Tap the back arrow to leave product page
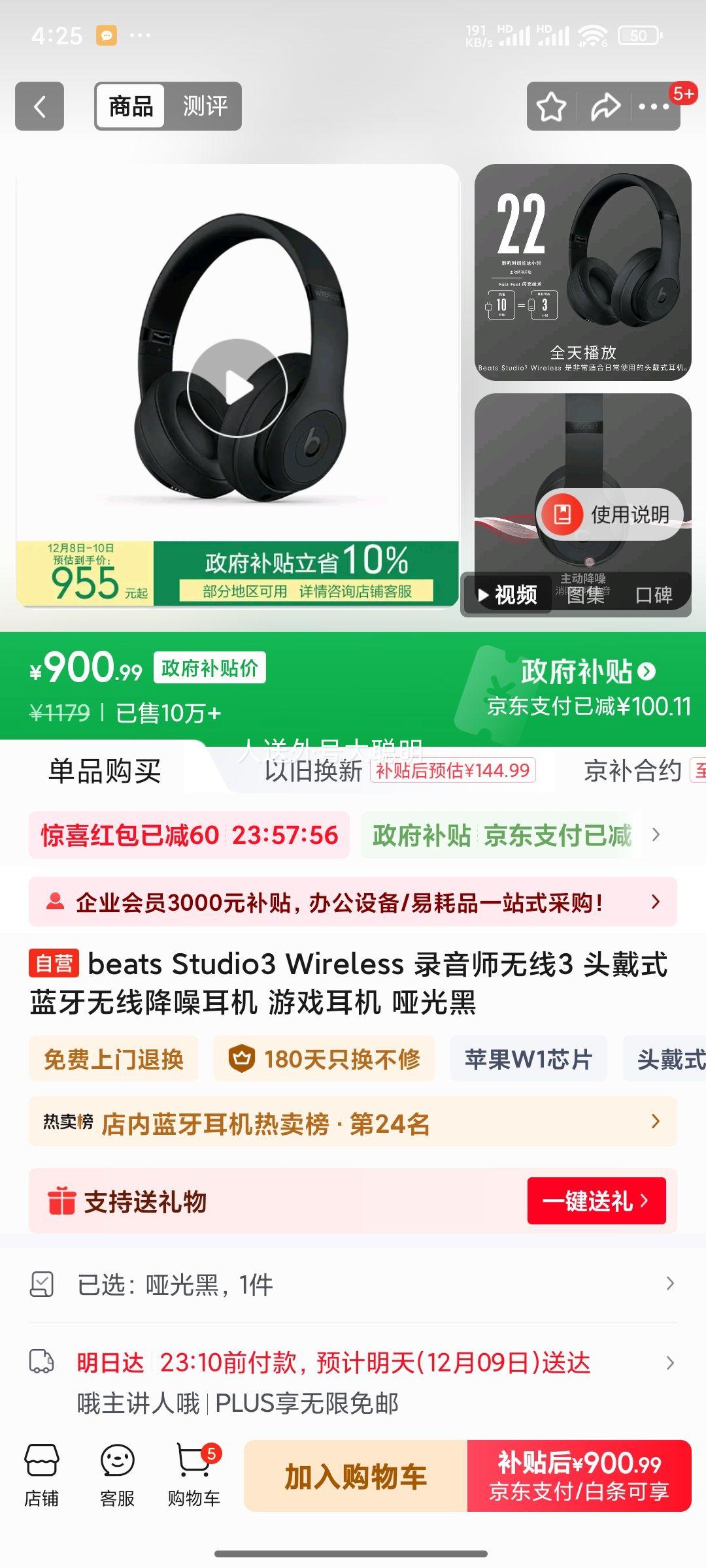This screenshot has width=706, height=1568. point(39,106)
